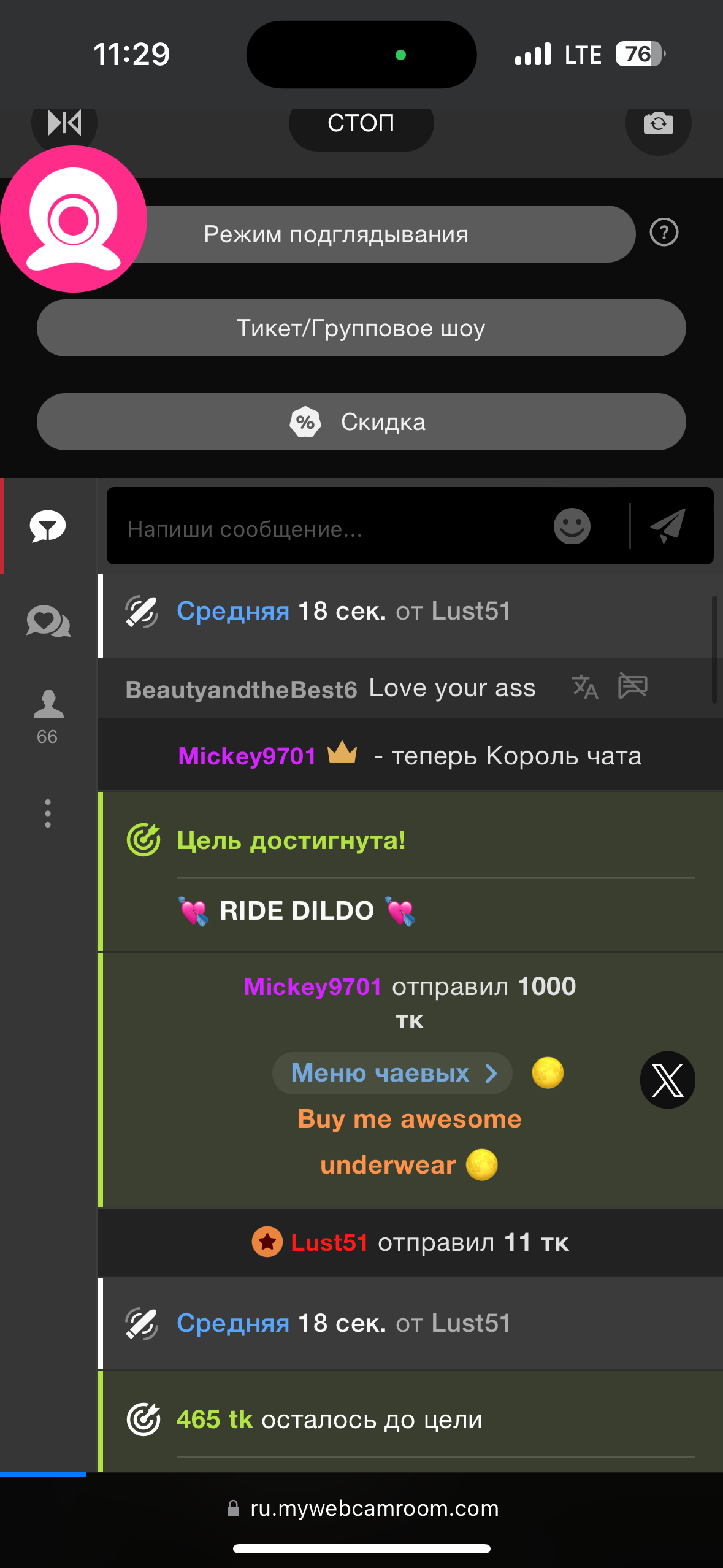Open Меню чаевых tip menu

click(x=392, y=1074)
